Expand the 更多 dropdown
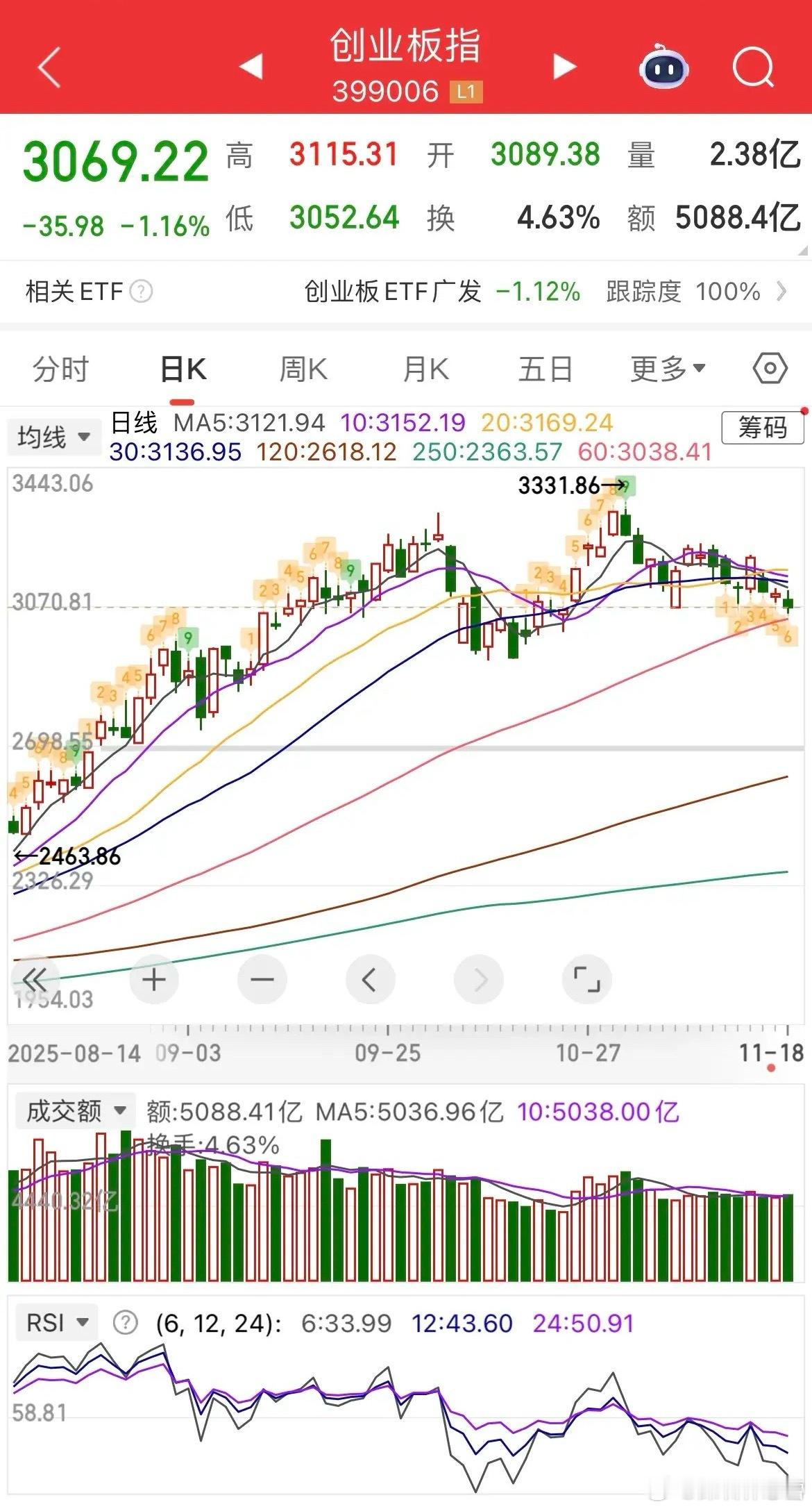 (x=668, y=369)
